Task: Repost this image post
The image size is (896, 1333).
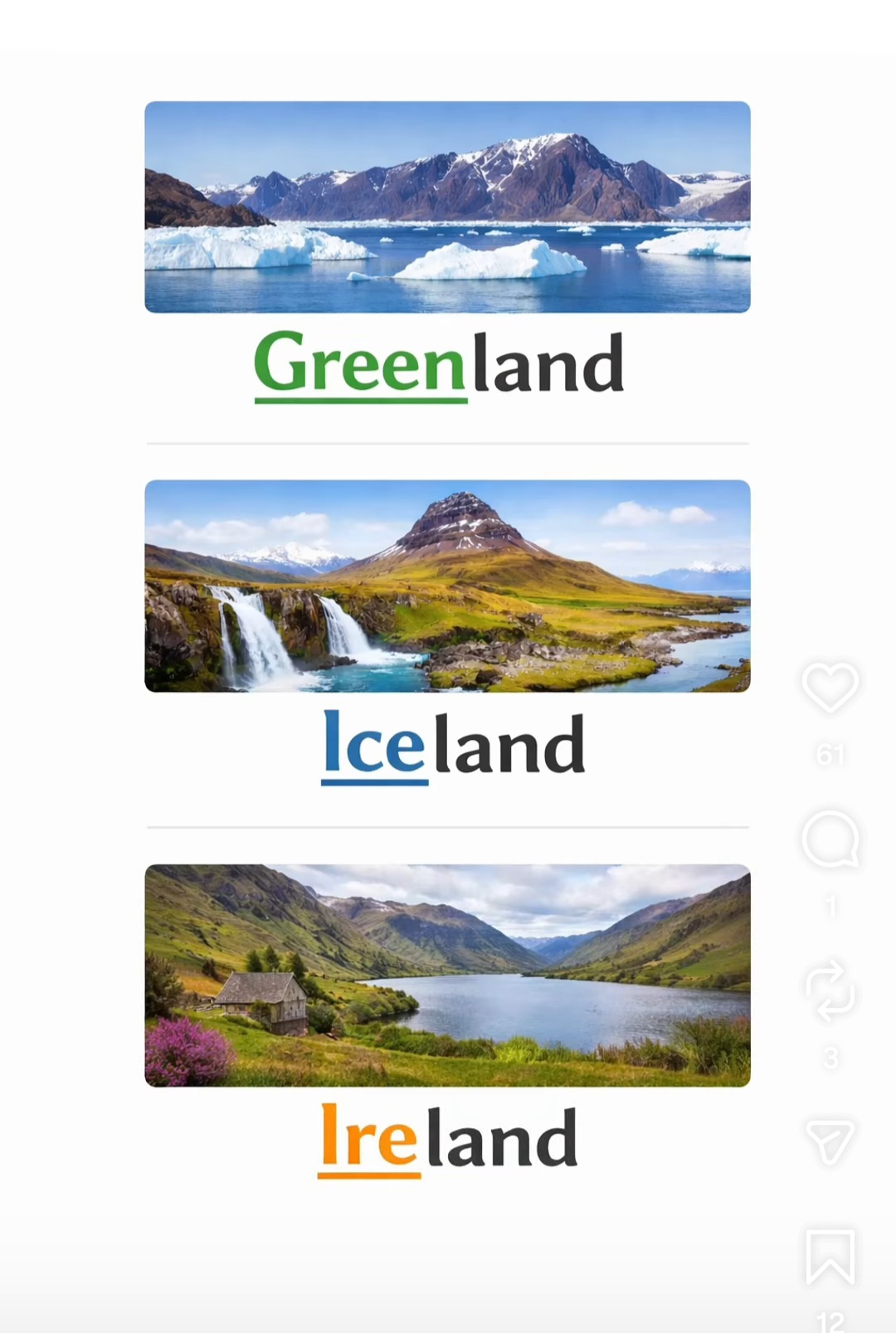Action: 830,990
